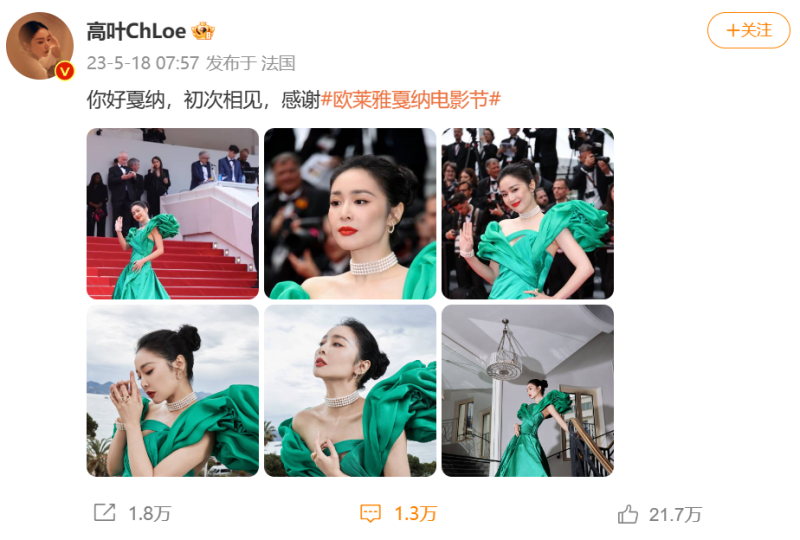Open the seaside photo with raised hands

point(172,390)
